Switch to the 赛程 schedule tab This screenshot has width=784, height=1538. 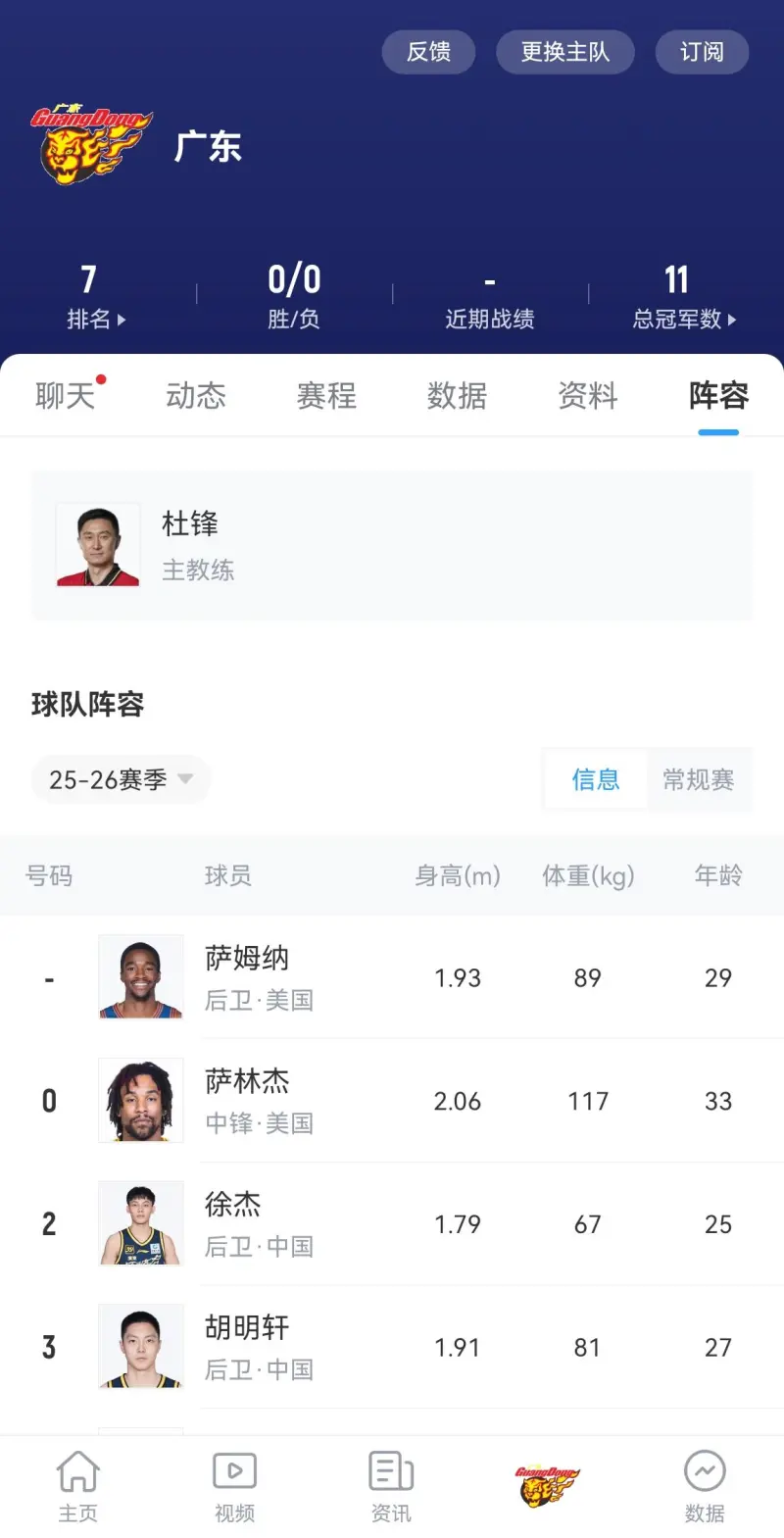(x=326, y=395)
